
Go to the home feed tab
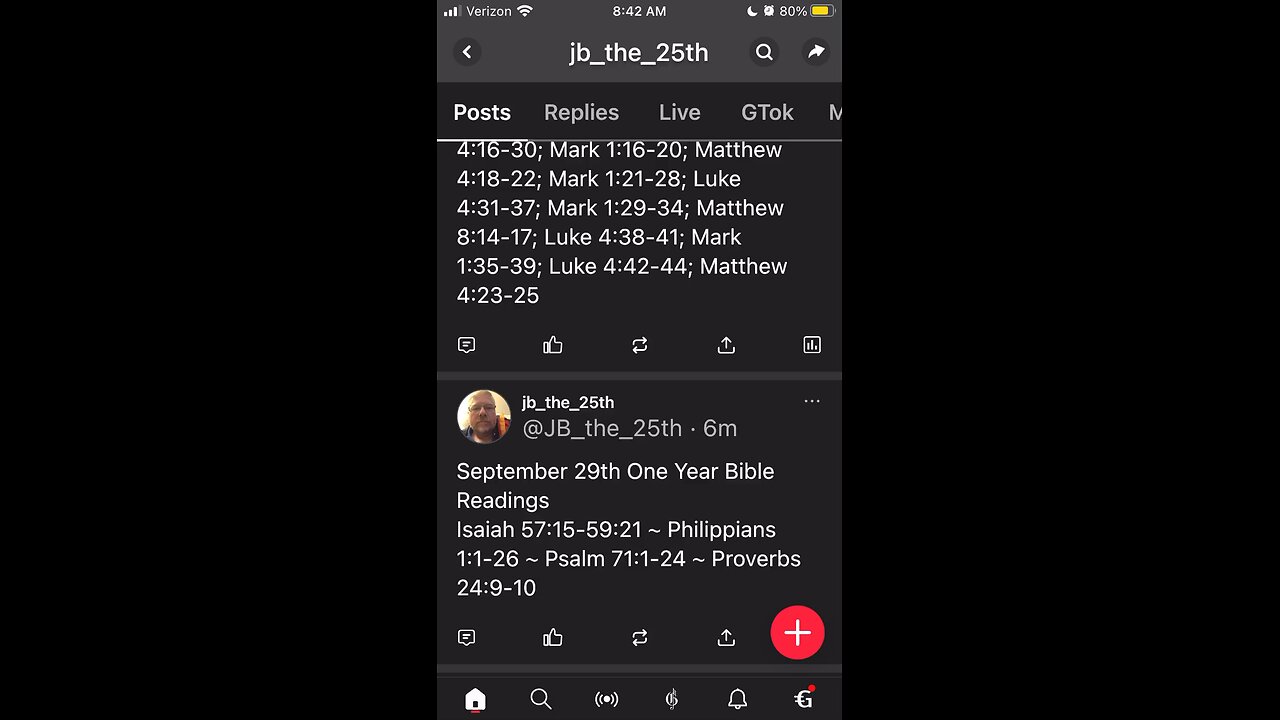pos(475,699)
